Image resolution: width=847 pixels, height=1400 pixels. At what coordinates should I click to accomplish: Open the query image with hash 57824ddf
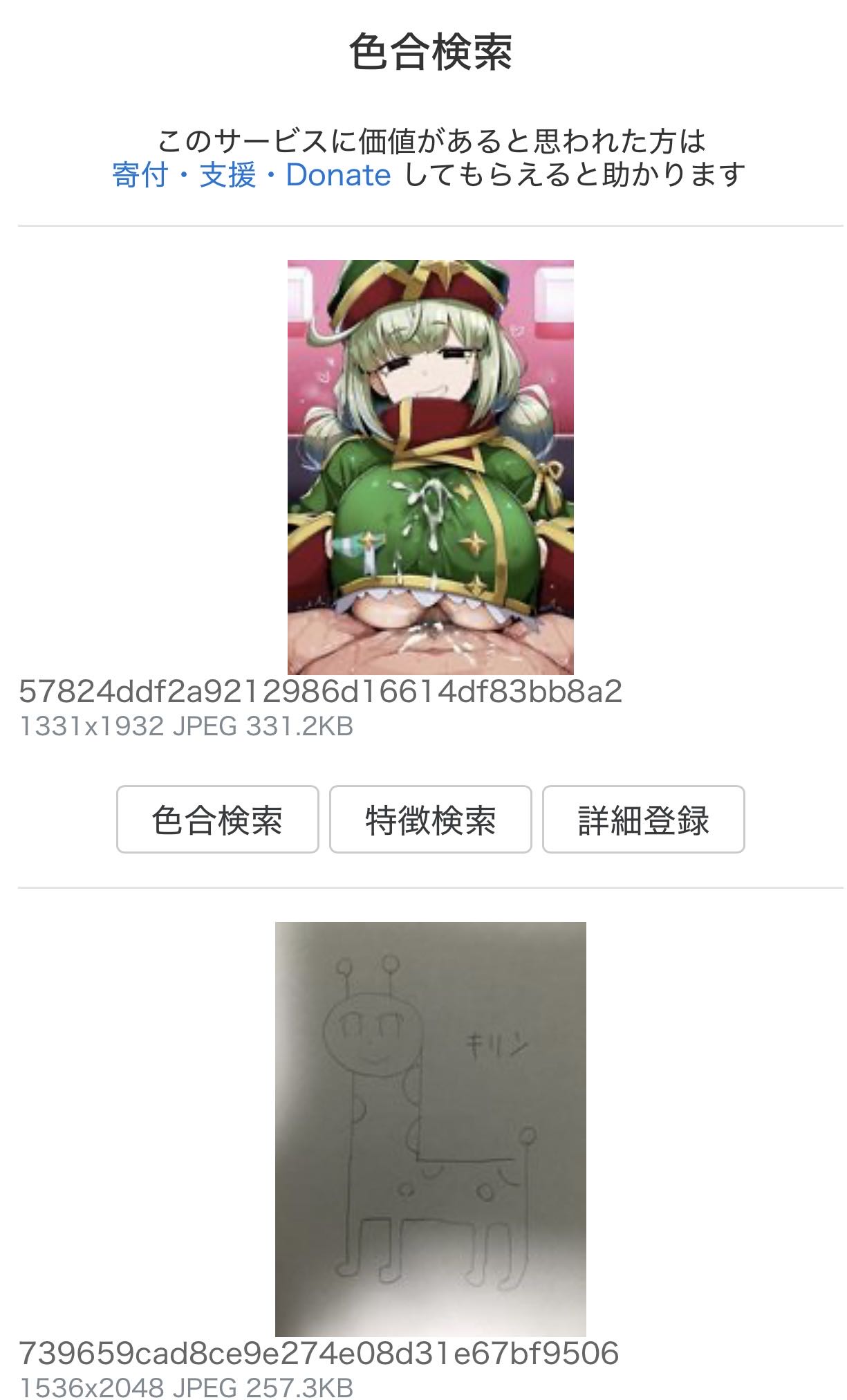430,467
